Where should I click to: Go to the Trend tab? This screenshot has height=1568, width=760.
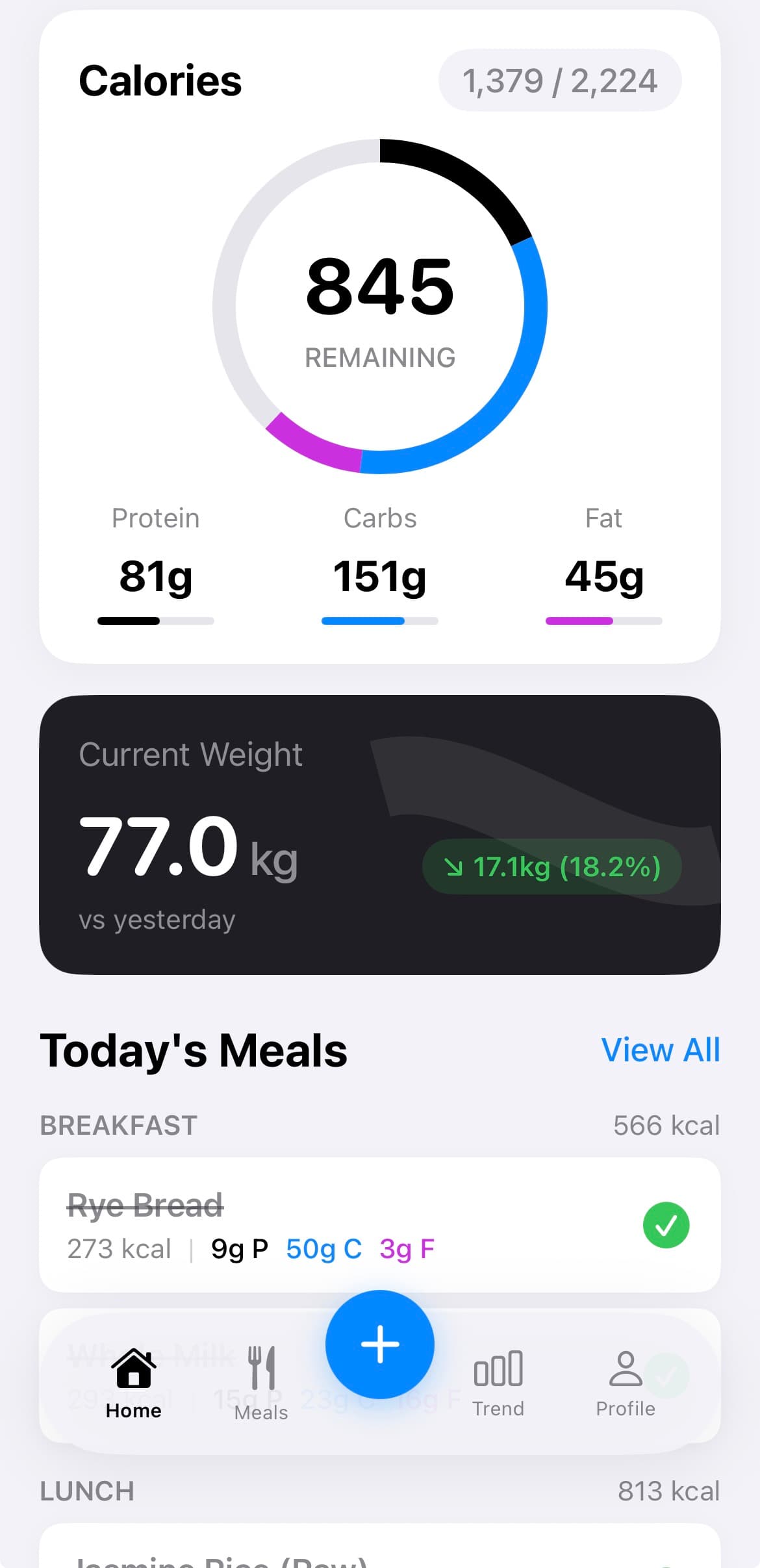pos(498,1381)
